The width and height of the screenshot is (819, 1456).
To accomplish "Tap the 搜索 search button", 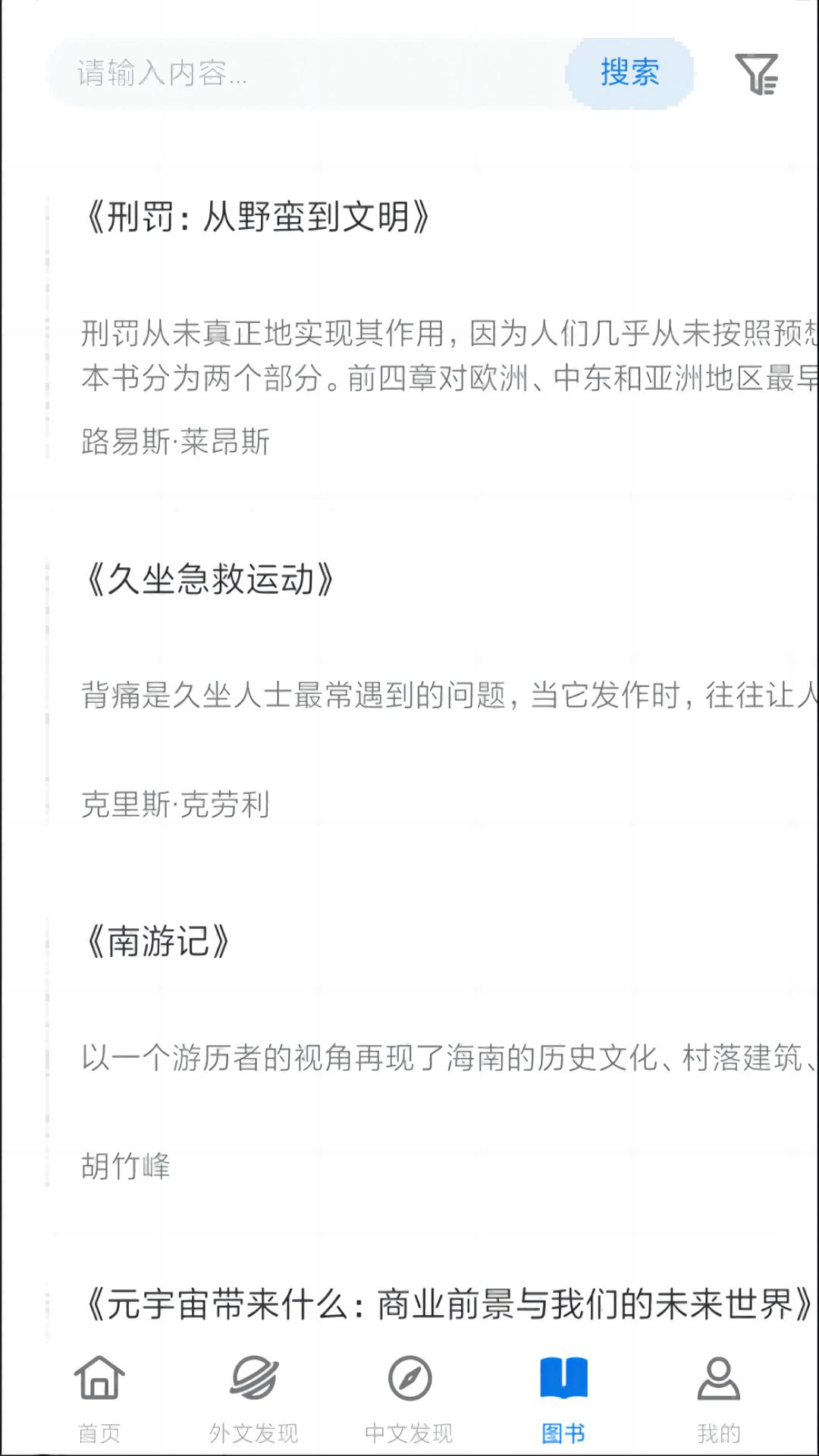I will pyautogui.click(x=630, y=73).
